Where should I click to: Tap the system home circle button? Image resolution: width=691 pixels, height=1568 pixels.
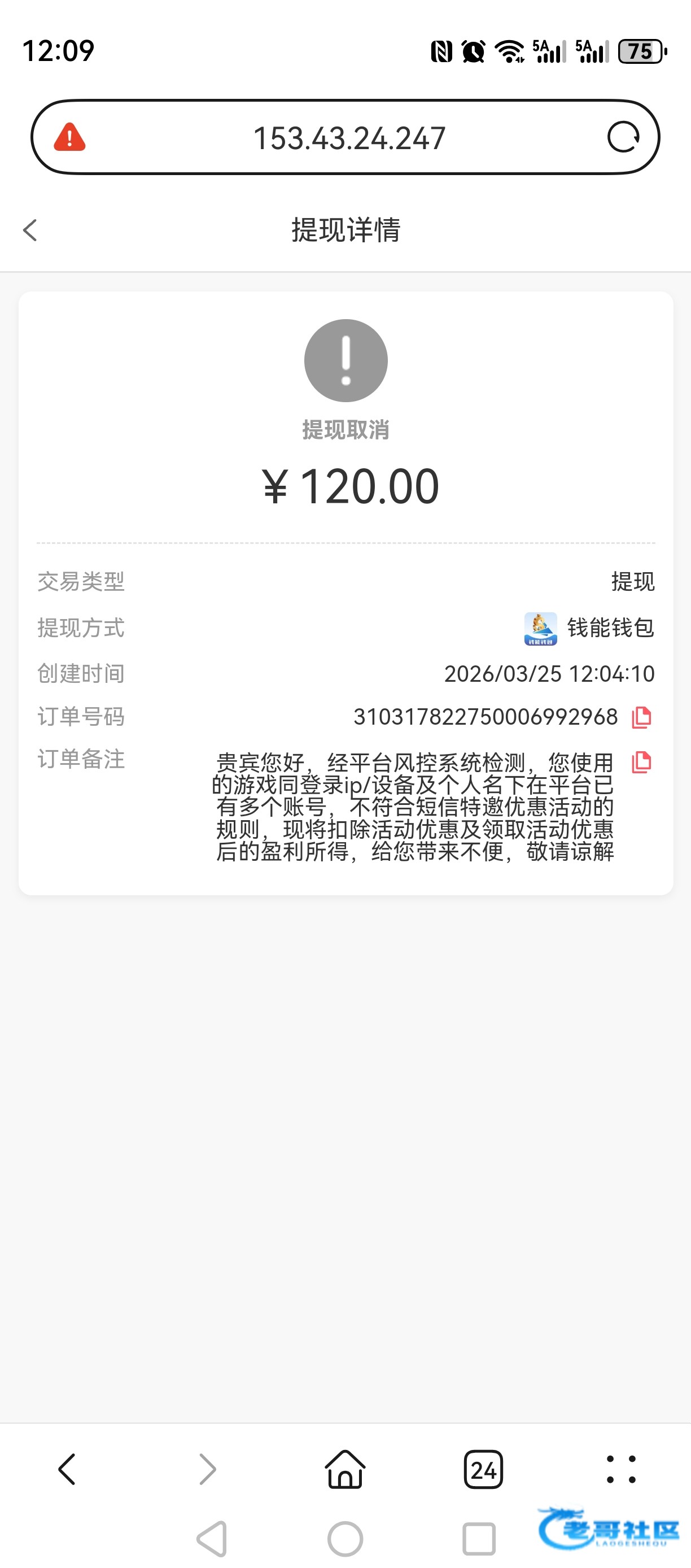pos(345,1539)
